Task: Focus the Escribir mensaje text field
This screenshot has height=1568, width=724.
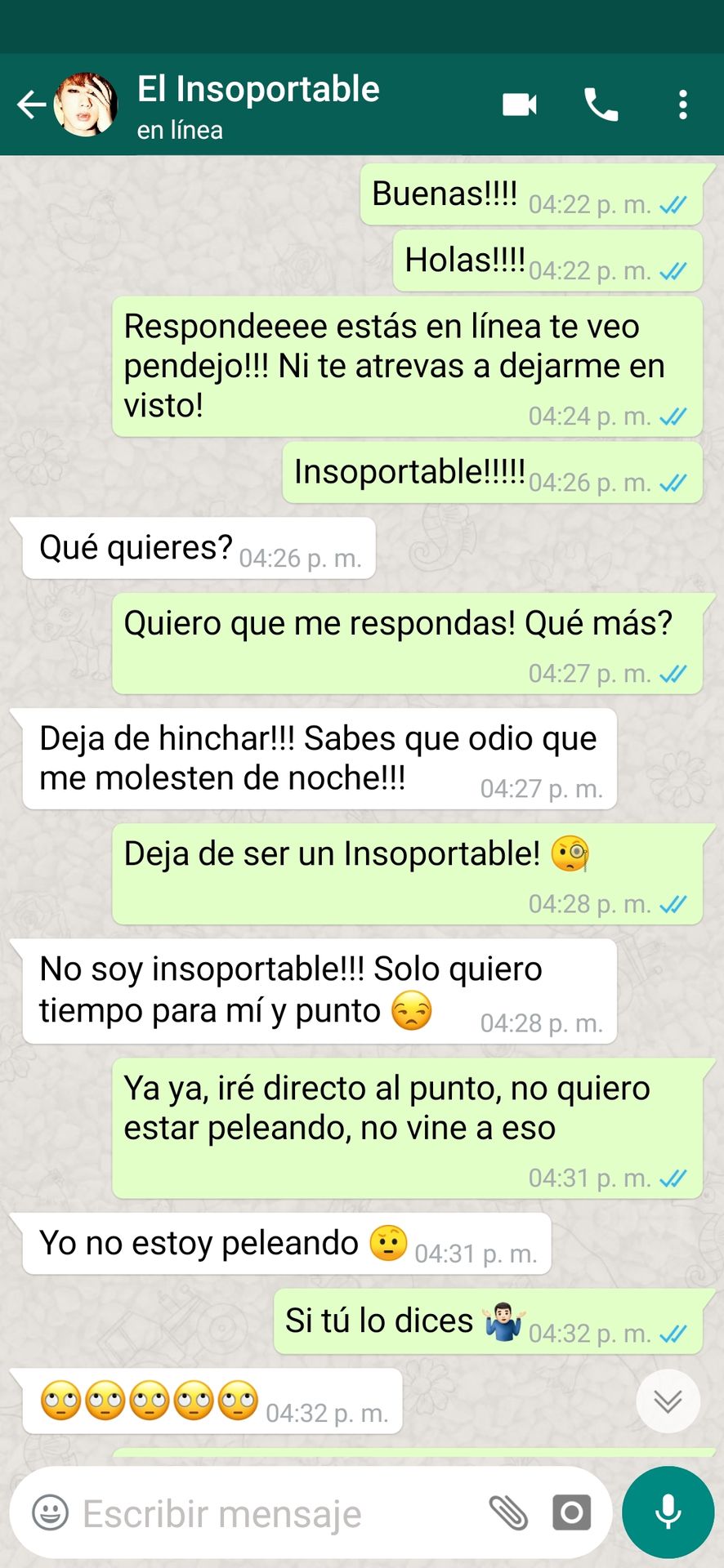Action: (x=270, y=1513)
